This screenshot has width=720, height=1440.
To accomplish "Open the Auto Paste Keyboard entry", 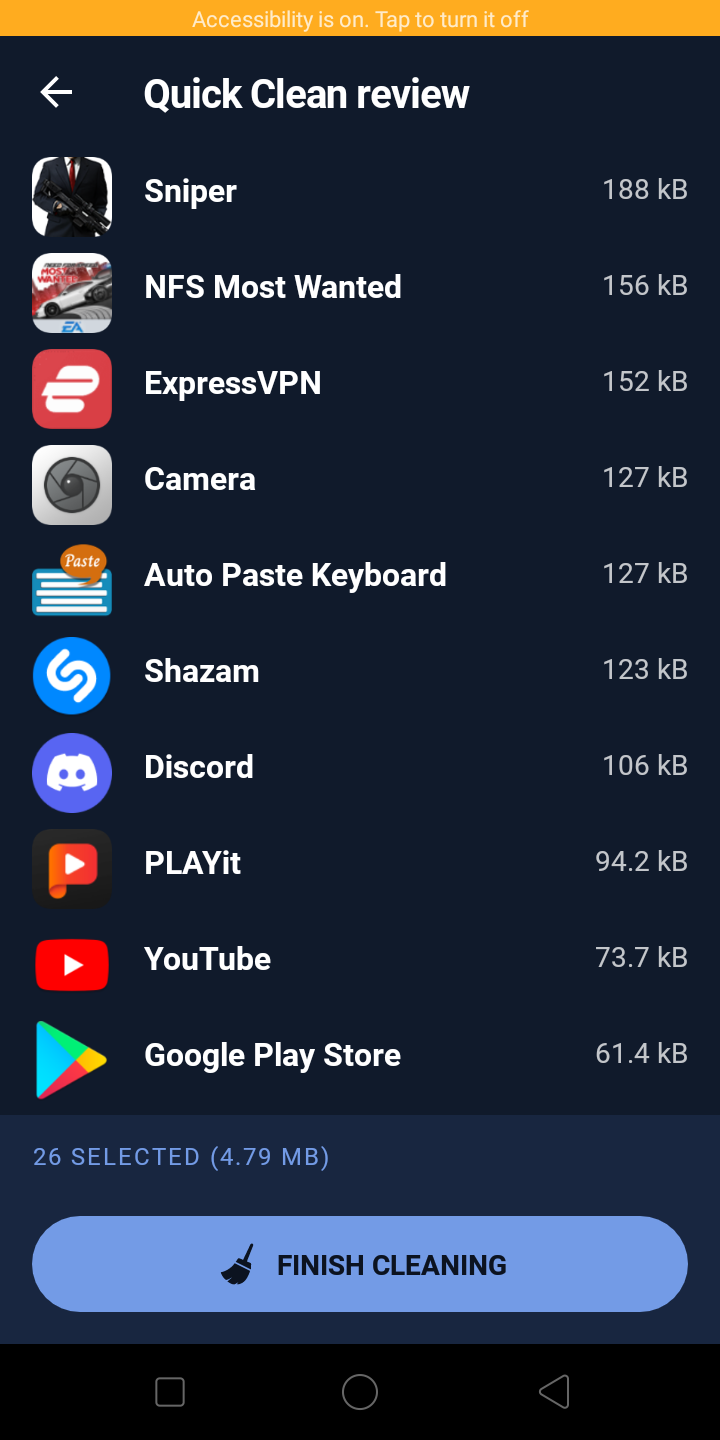I will (x=360, y=576).
